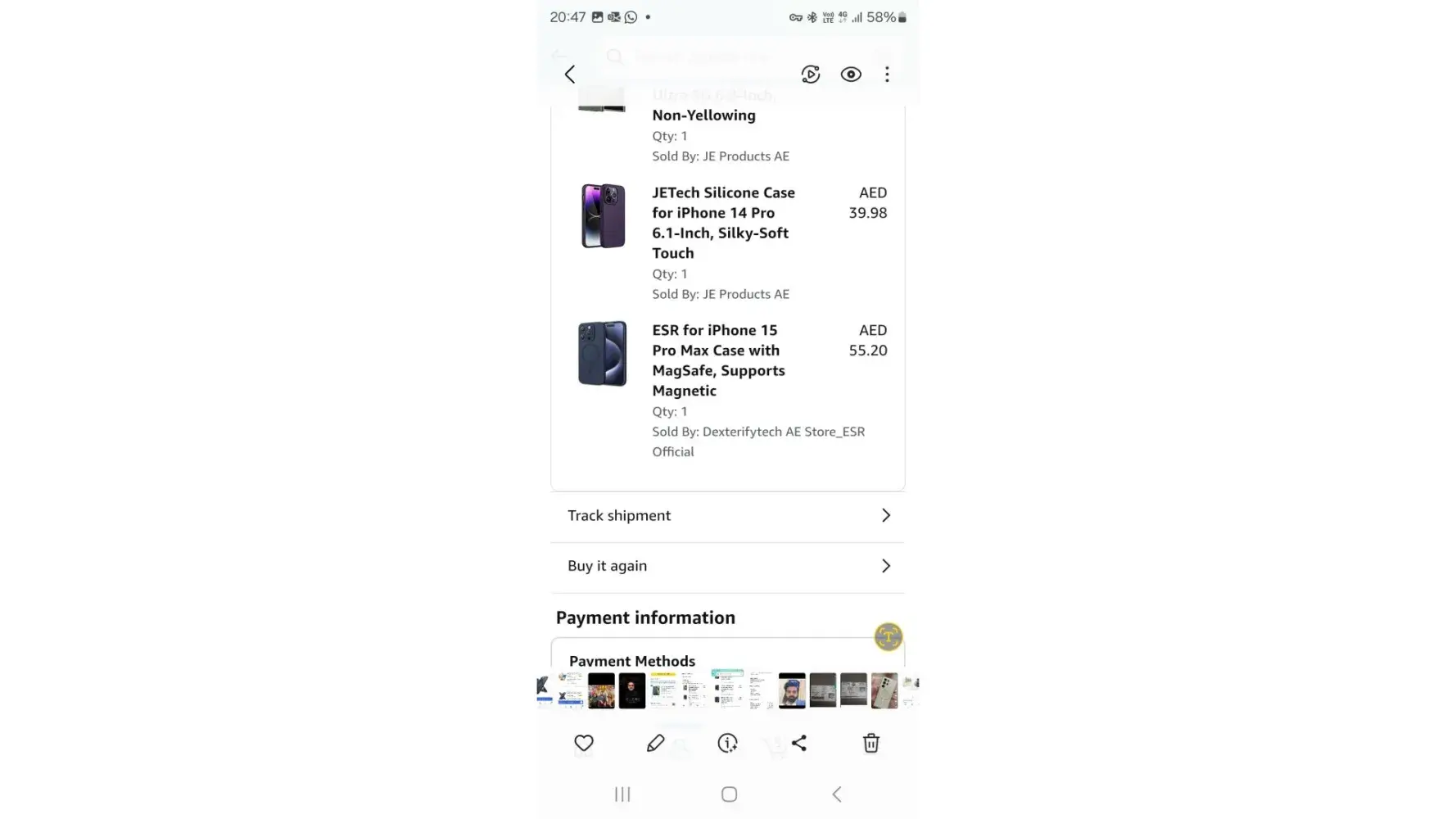Mark this image as favorite
Viewport: 1456px width, 819px height.
click(x=584, y=743)
